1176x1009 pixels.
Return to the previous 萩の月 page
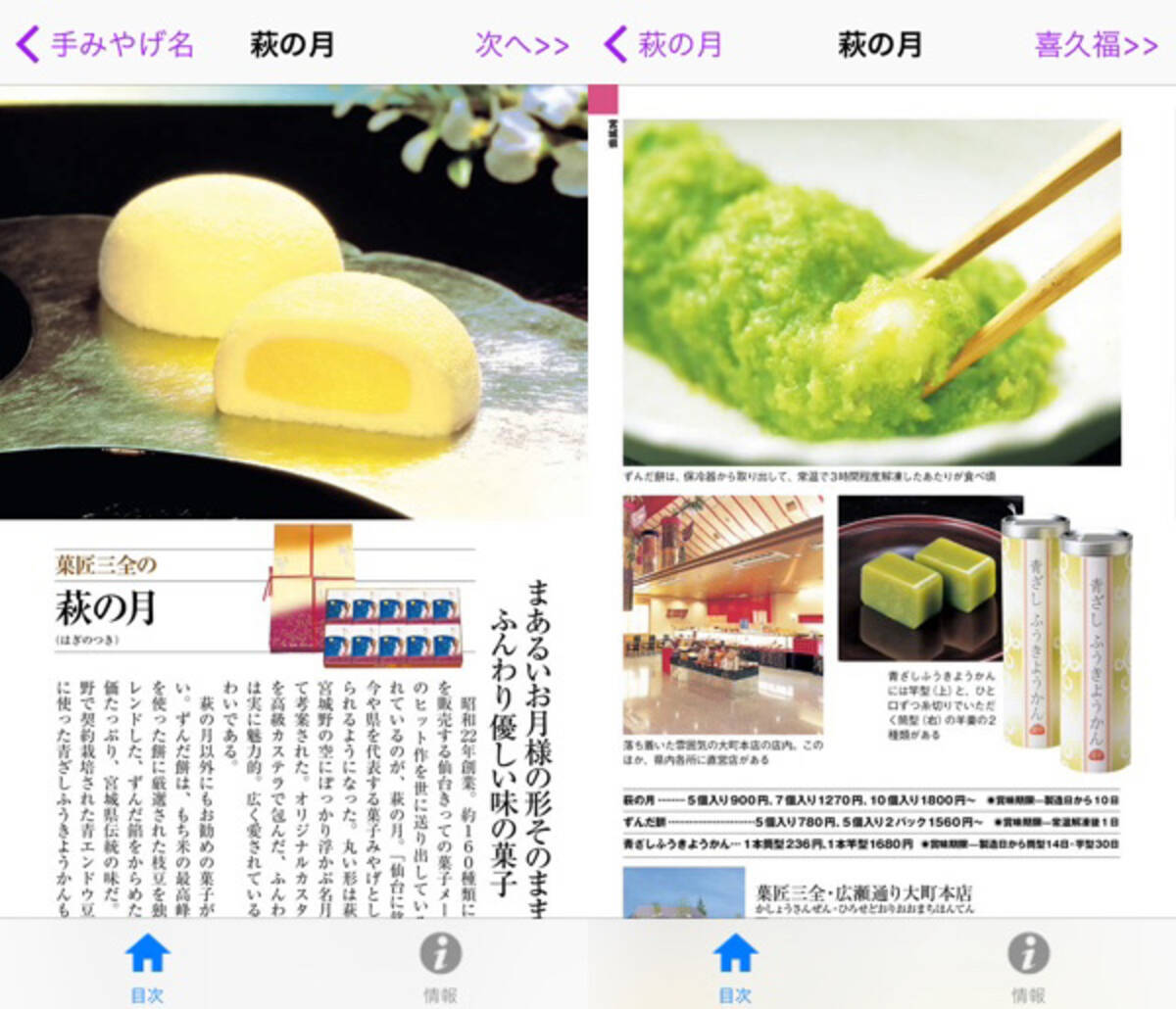point(663,44)
